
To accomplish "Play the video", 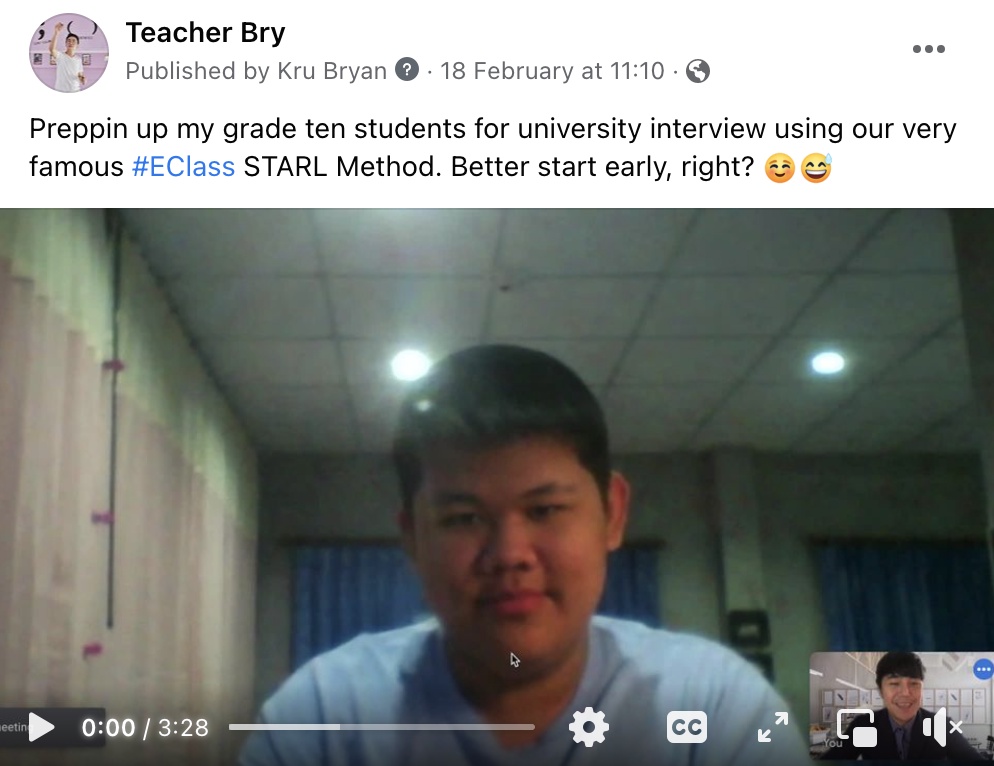I will [41, 727].
